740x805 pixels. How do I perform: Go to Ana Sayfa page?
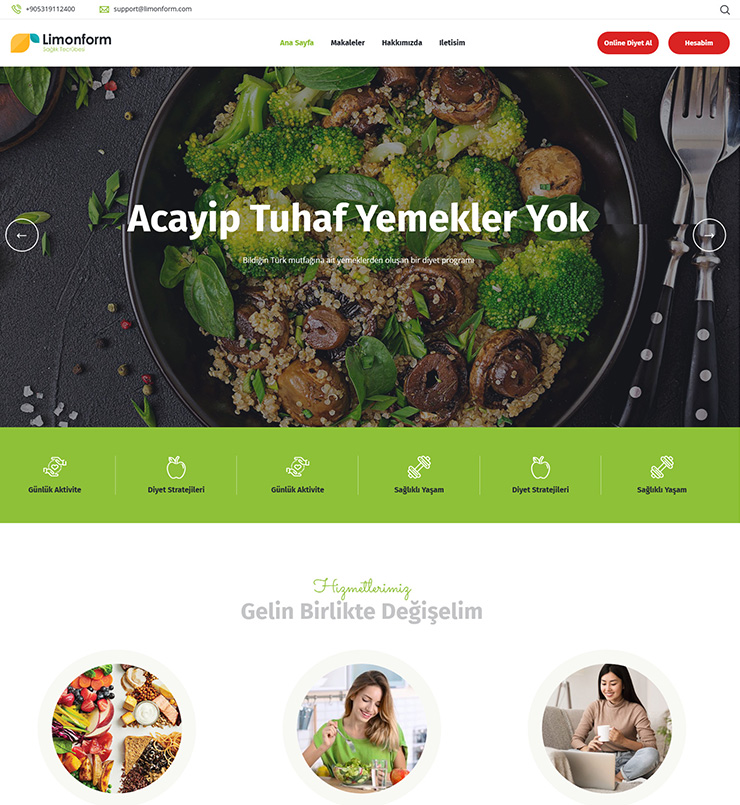(296, 43)
